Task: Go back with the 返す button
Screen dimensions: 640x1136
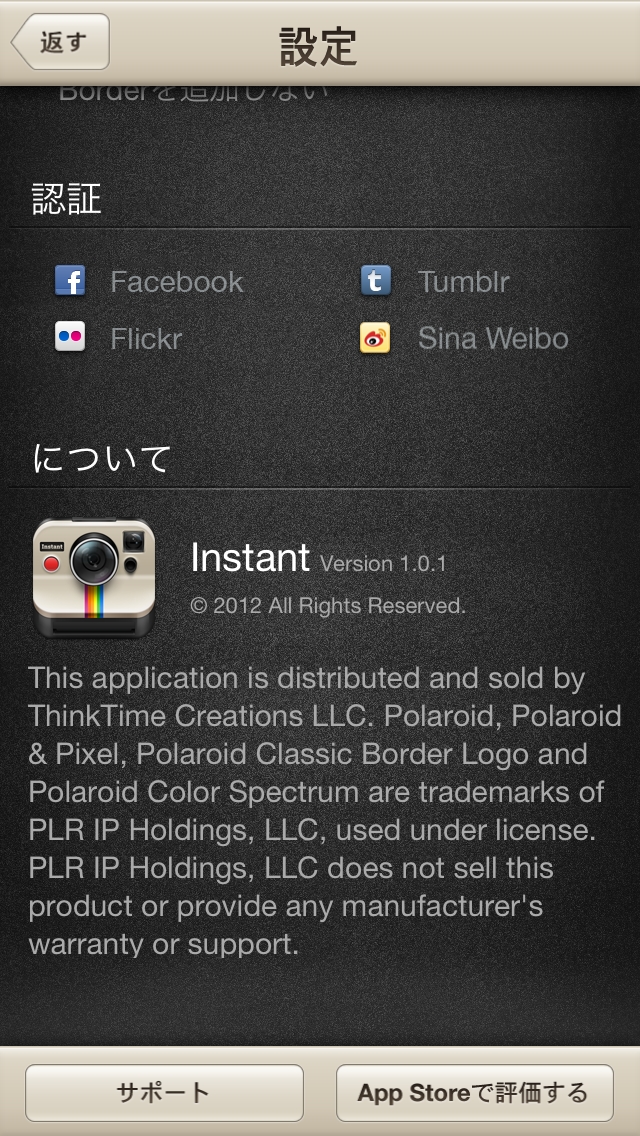Action: (61, 42)
